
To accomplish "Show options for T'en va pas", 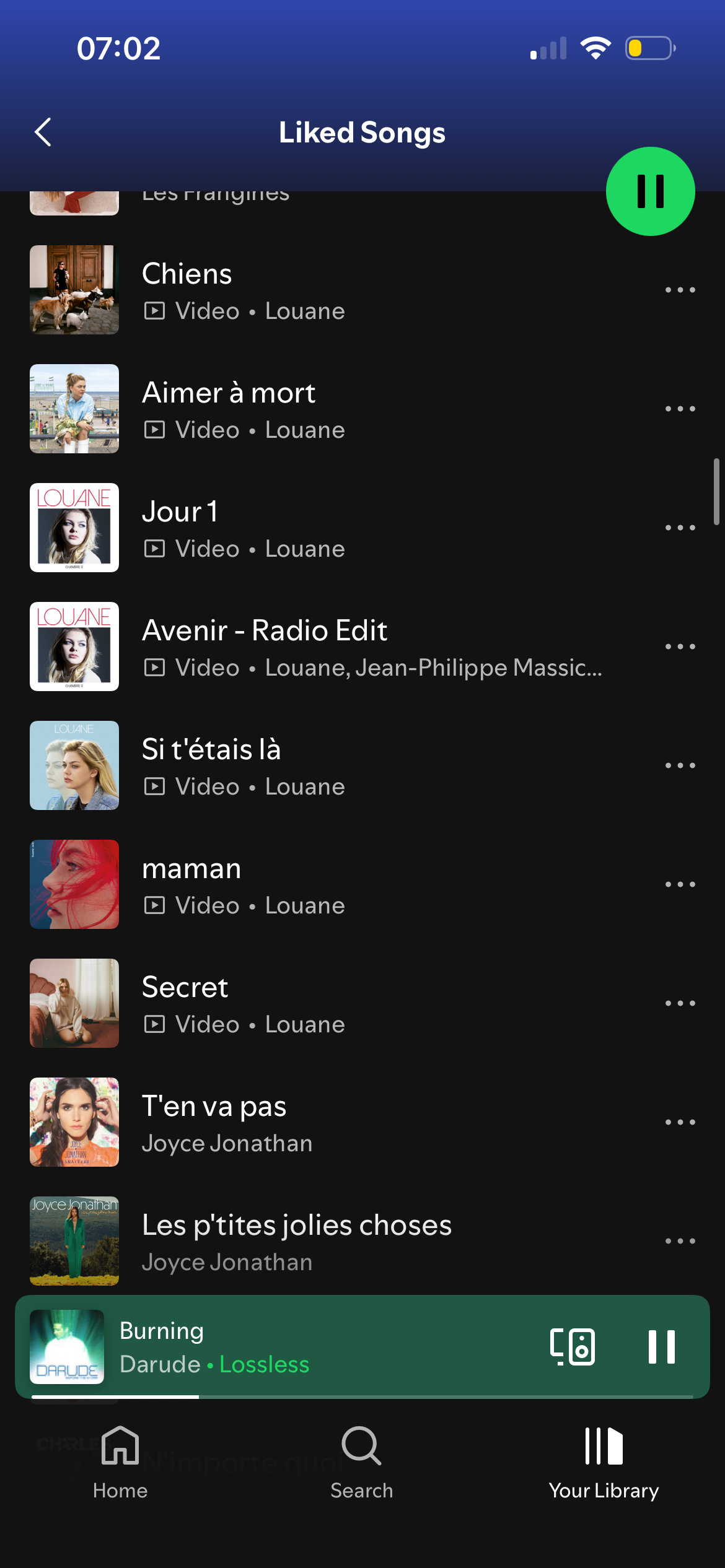I will click(x=680, y=1122).
